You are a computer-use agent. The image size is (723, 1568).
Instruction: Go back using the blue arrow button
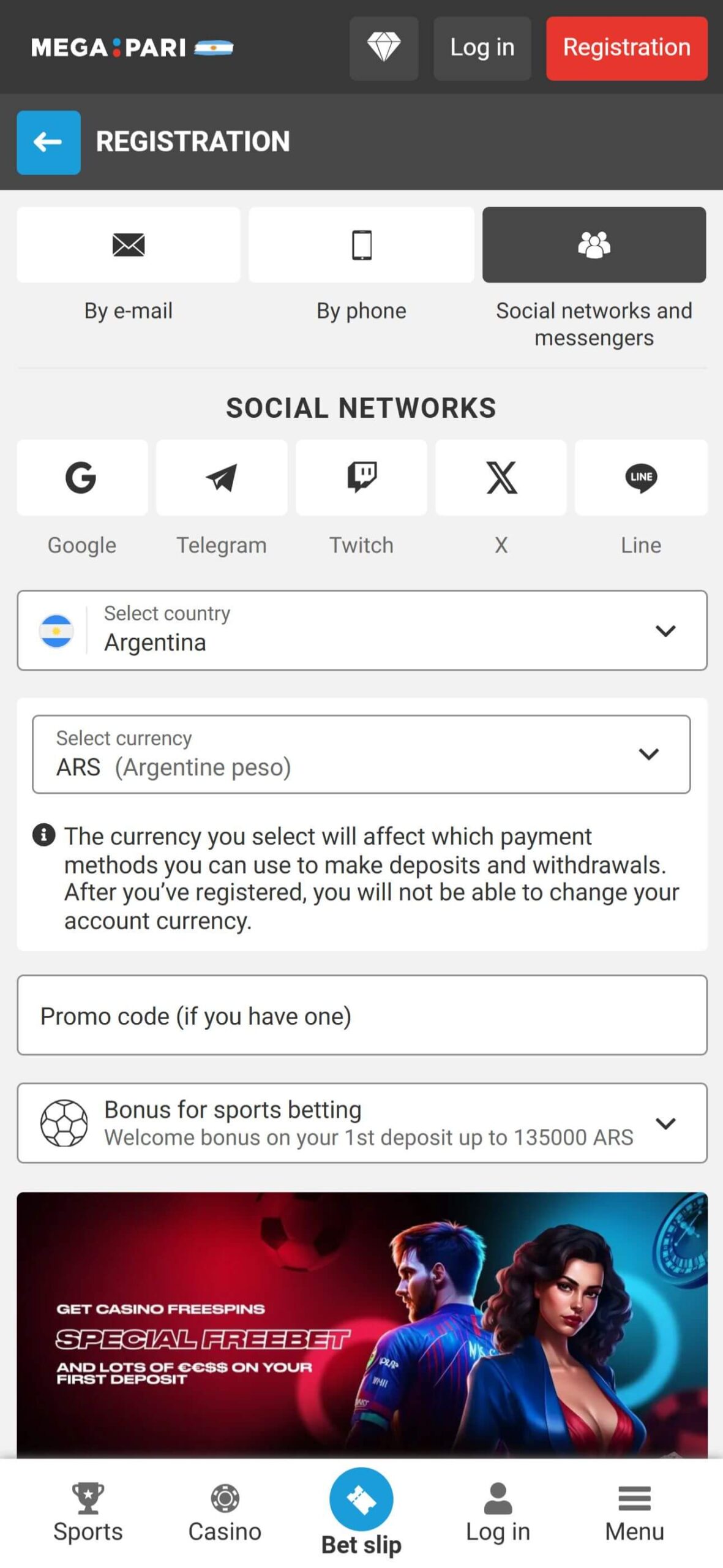(x=48, y=142)
